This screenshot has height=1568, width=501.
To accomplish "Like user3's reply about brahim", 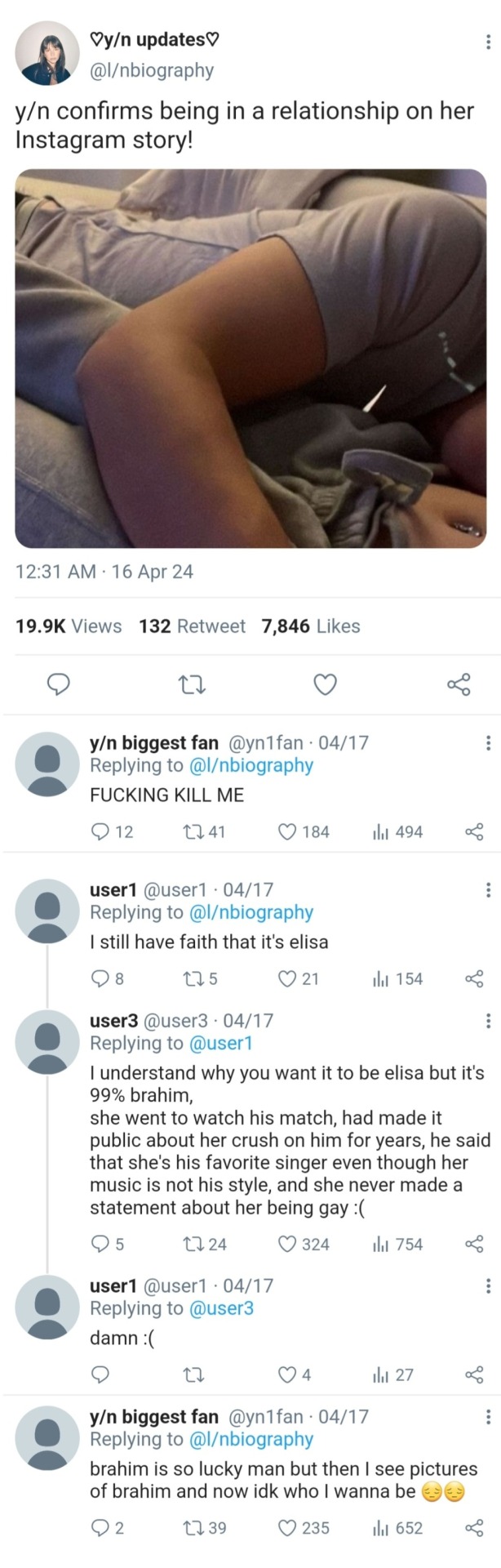I will click(287, 1244).
